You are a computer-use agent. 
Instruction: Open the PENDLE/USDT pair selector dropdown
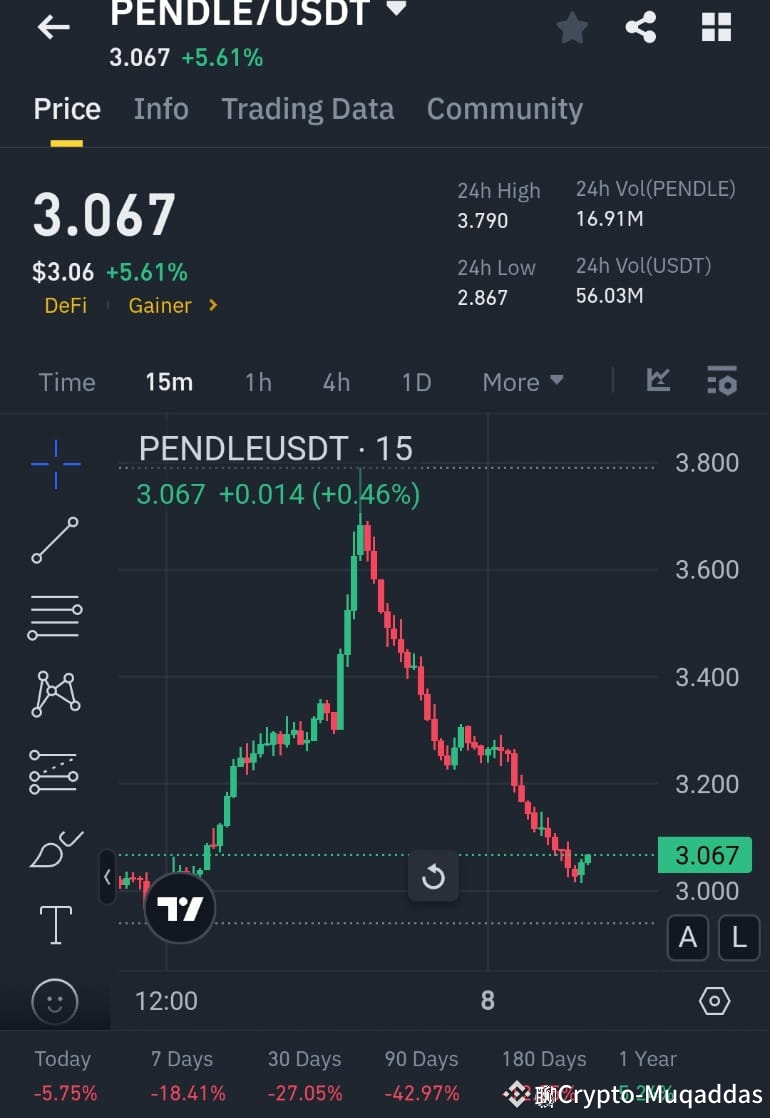tap(395, 10)
